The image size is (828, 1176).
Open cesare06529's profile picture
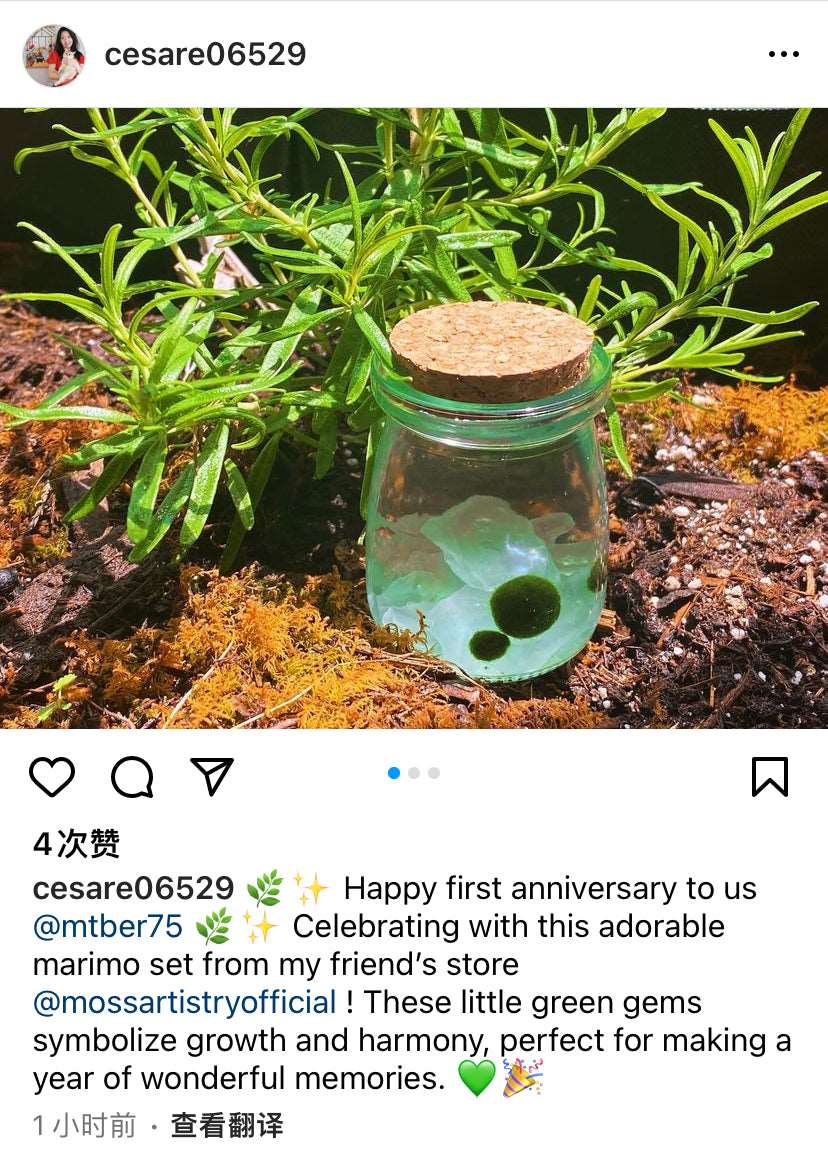(54, 55)
